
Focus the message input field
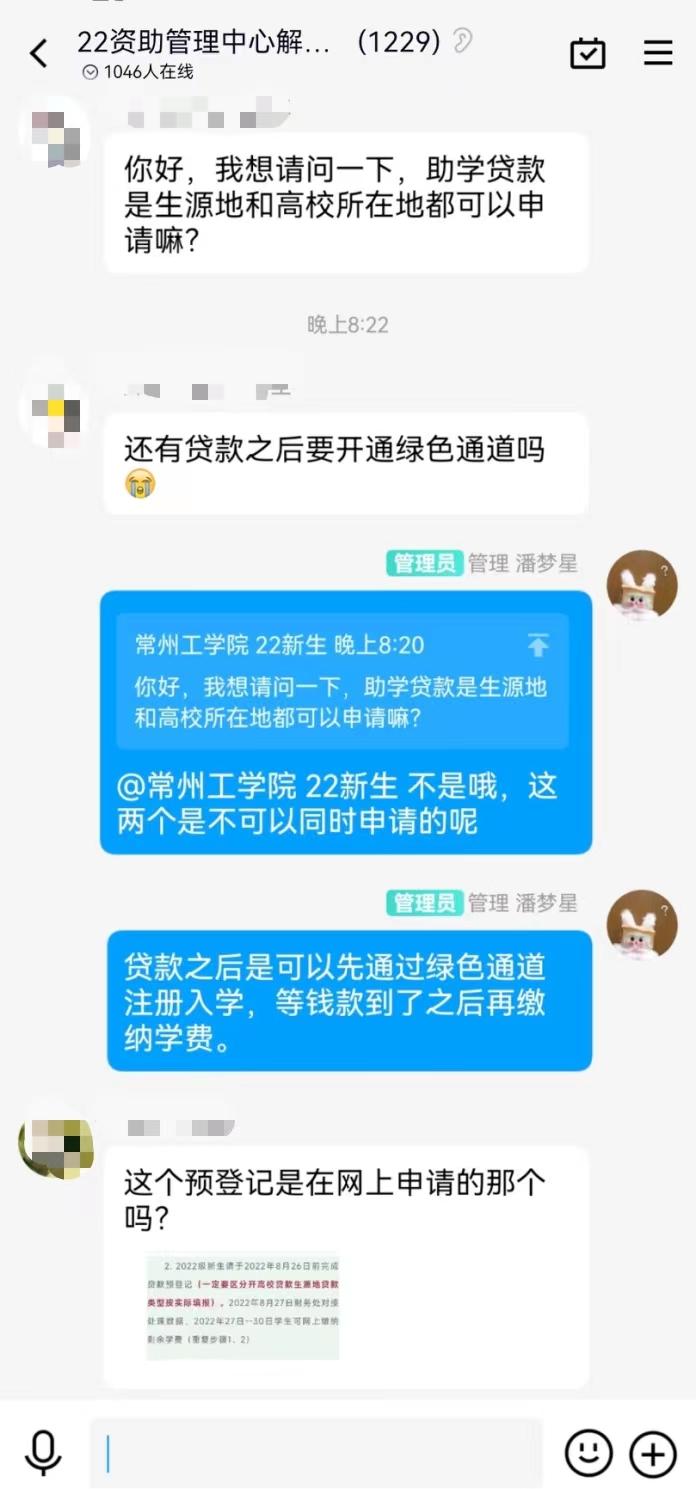(316, 1453)
